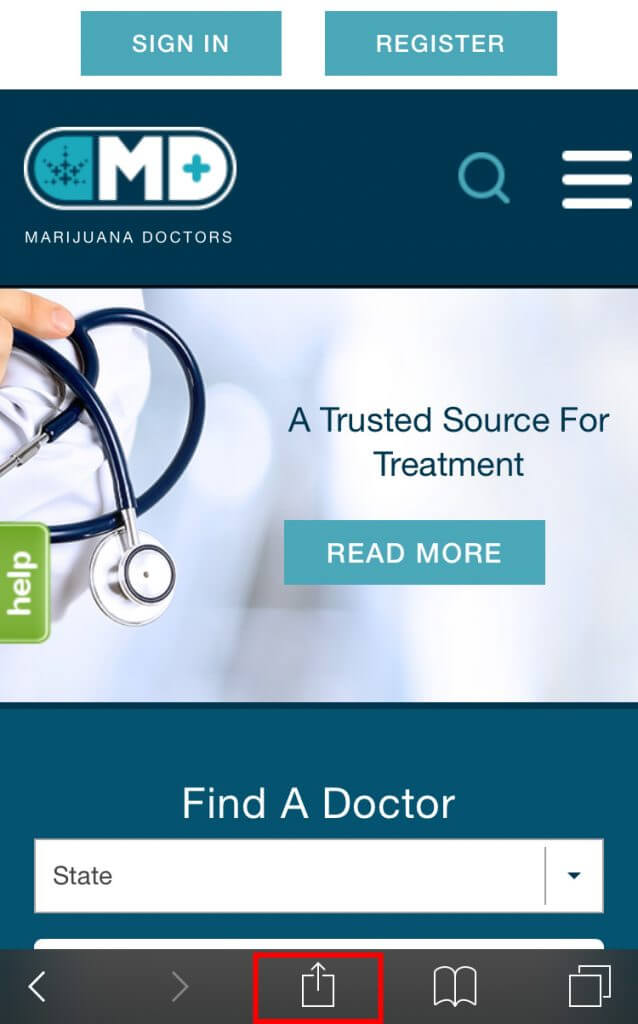Open the green help tab

(22, 583)
